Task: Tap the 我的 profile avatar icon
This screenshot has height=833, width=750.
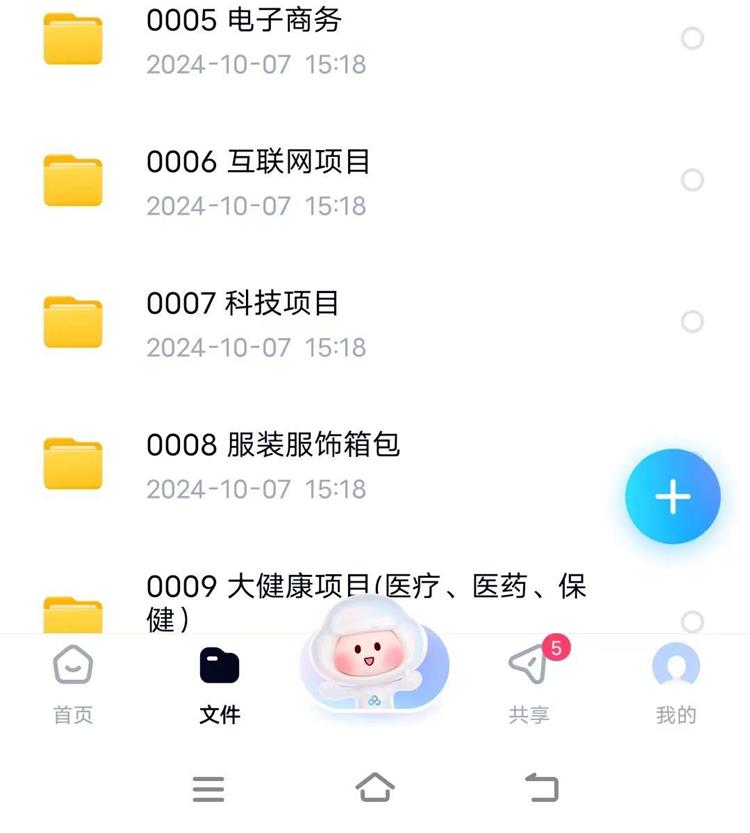Action: click(676, 663)
